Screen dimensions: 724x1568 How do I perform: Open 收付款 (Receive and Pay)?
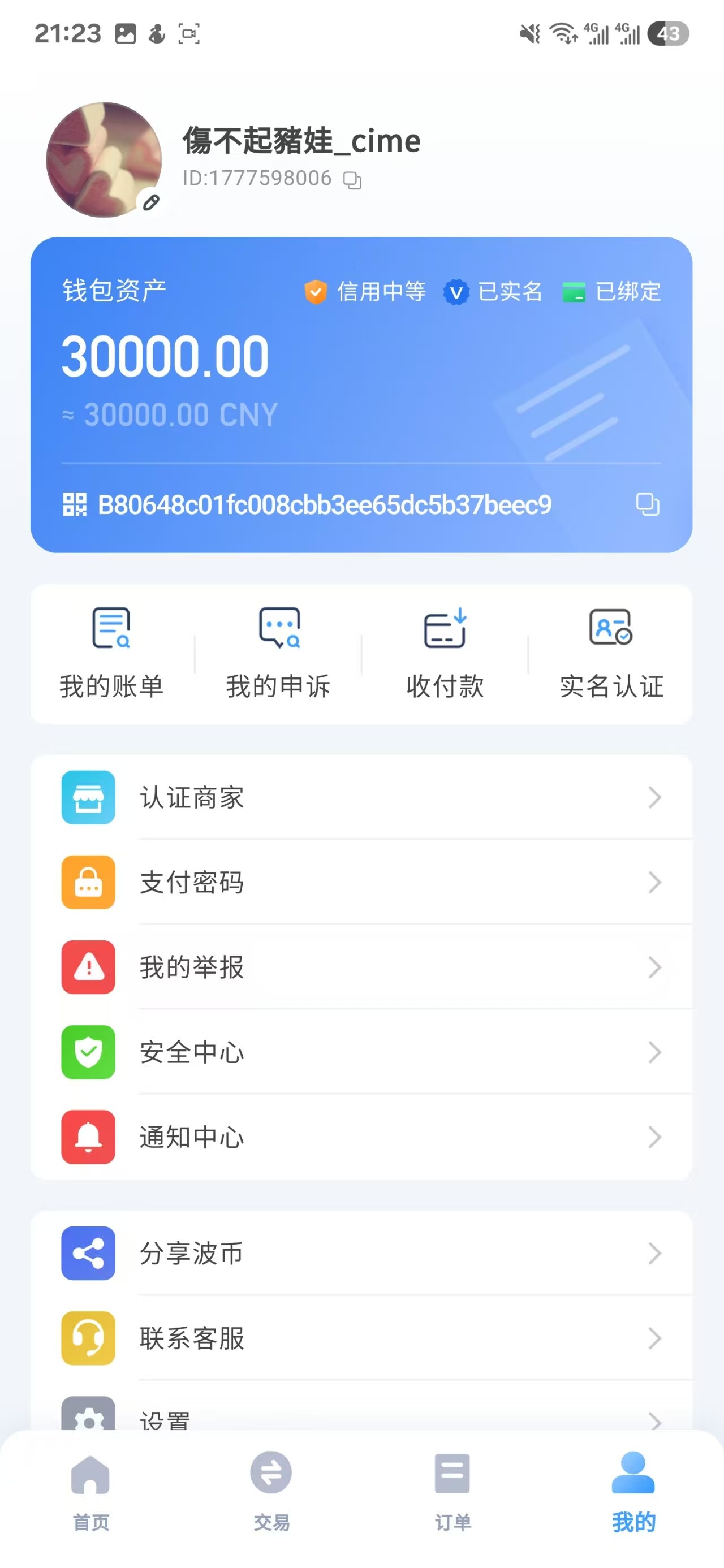point(445,653)
